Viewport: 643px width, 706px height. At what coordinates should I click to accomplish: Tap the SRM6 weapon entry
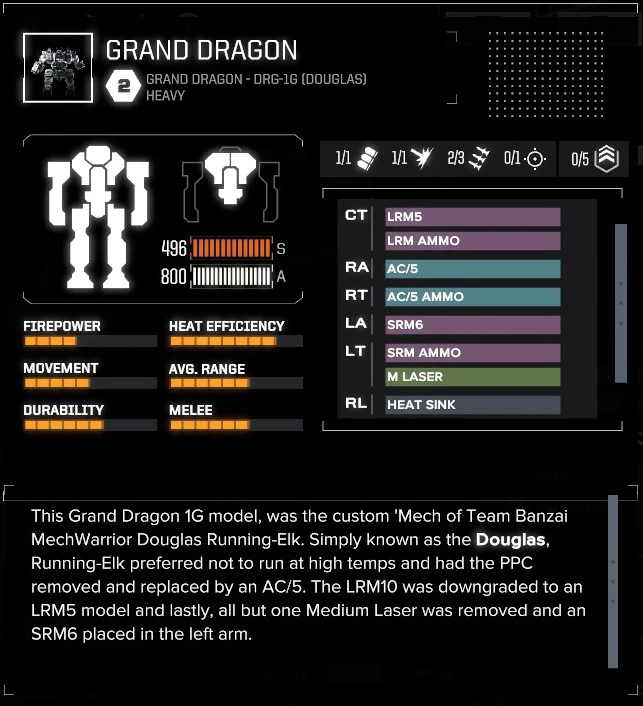click(x=473, y=325)
